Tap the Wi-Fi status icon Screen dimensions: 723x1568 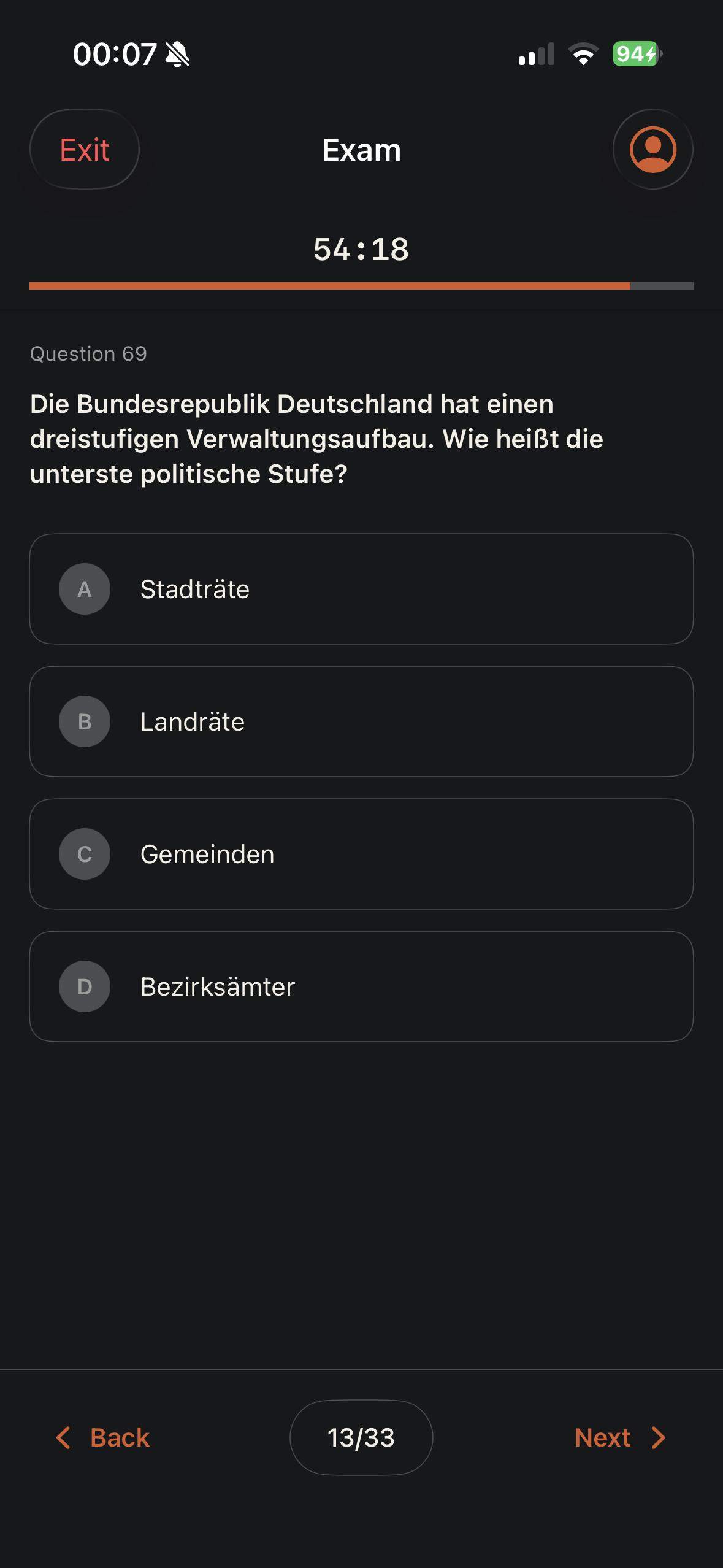coord(583,55)
